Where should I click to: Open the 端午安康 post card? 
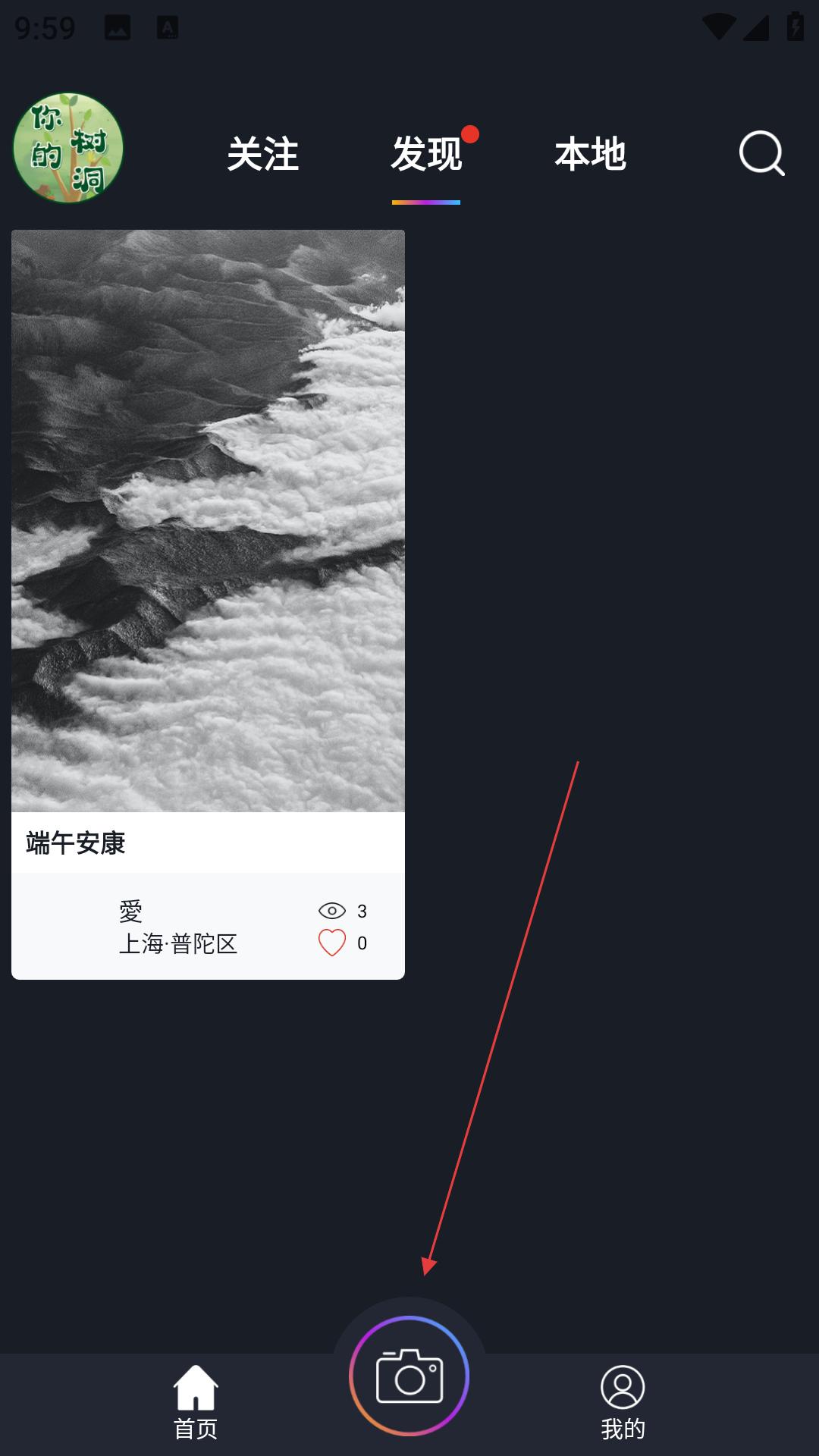[x=208, y=523]
